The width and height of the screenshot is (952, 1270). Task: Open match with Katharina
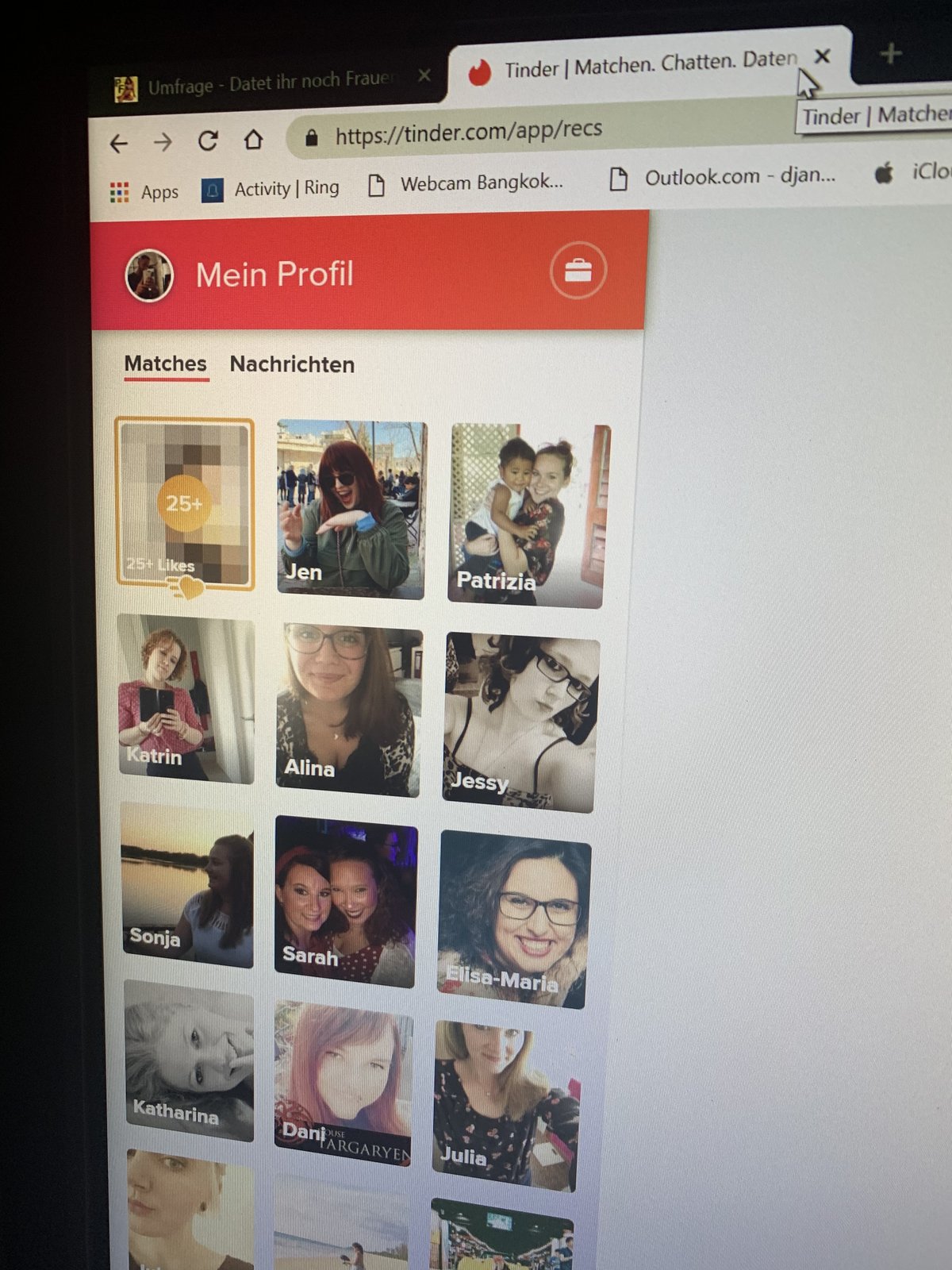(189, 1061)
